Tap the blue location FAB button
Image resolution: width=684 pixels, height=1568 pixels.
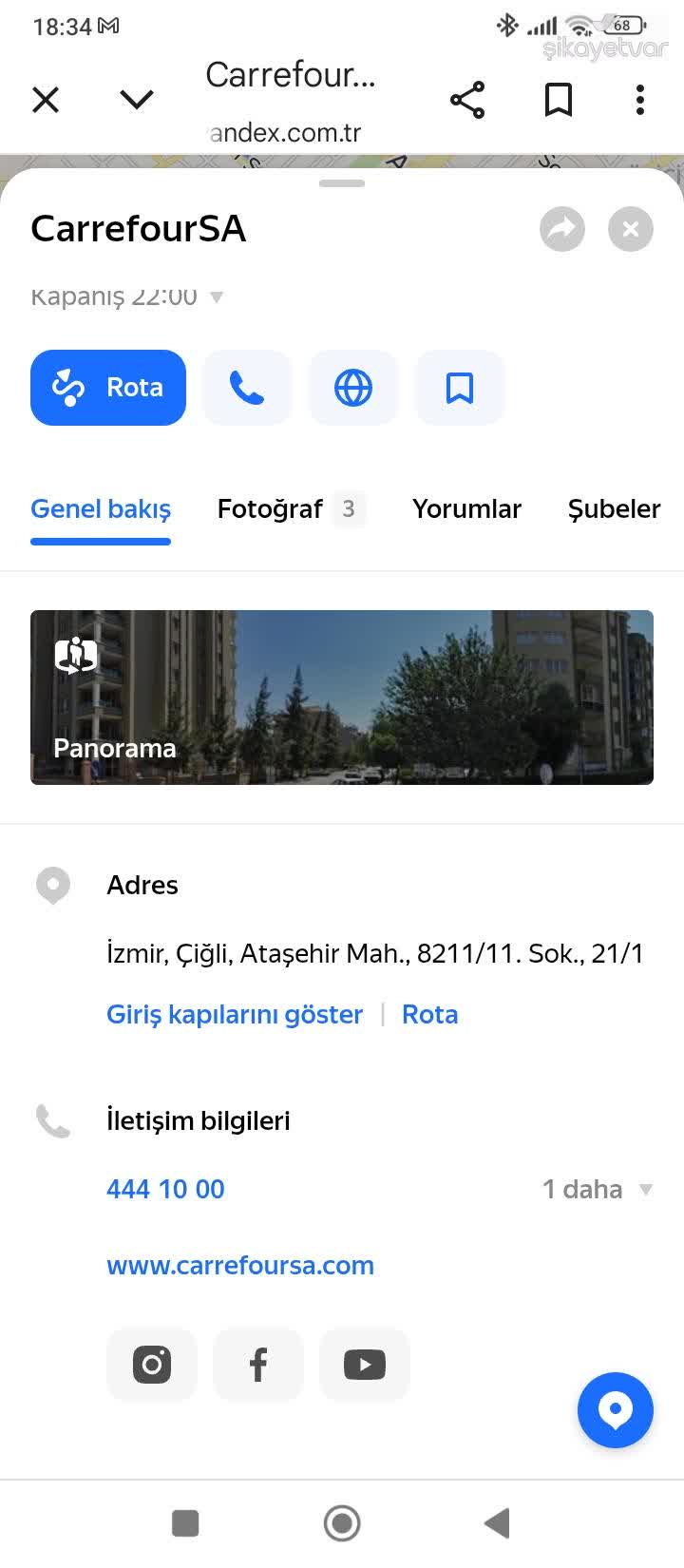pos(615,1410)
